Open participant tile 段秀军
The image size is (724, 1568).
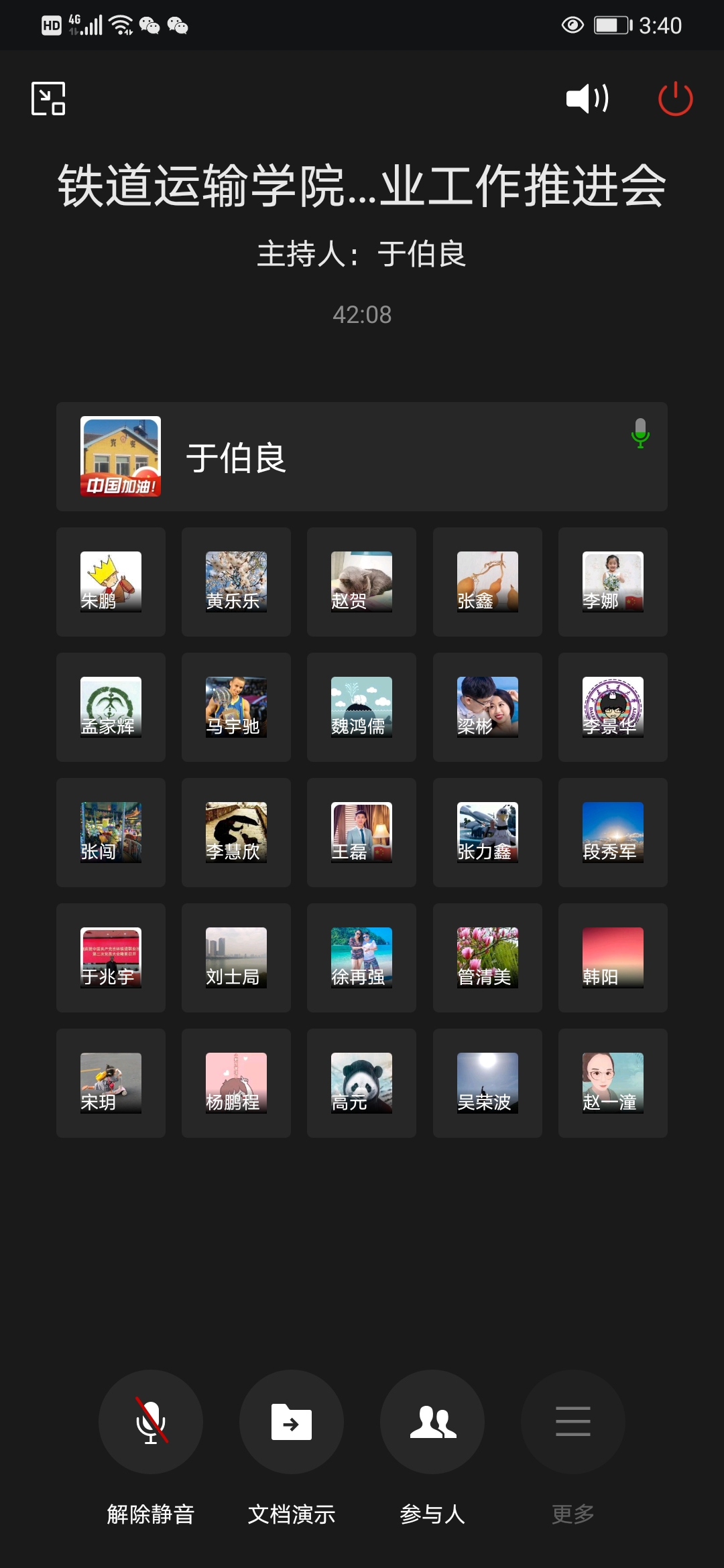click(613, 832)
